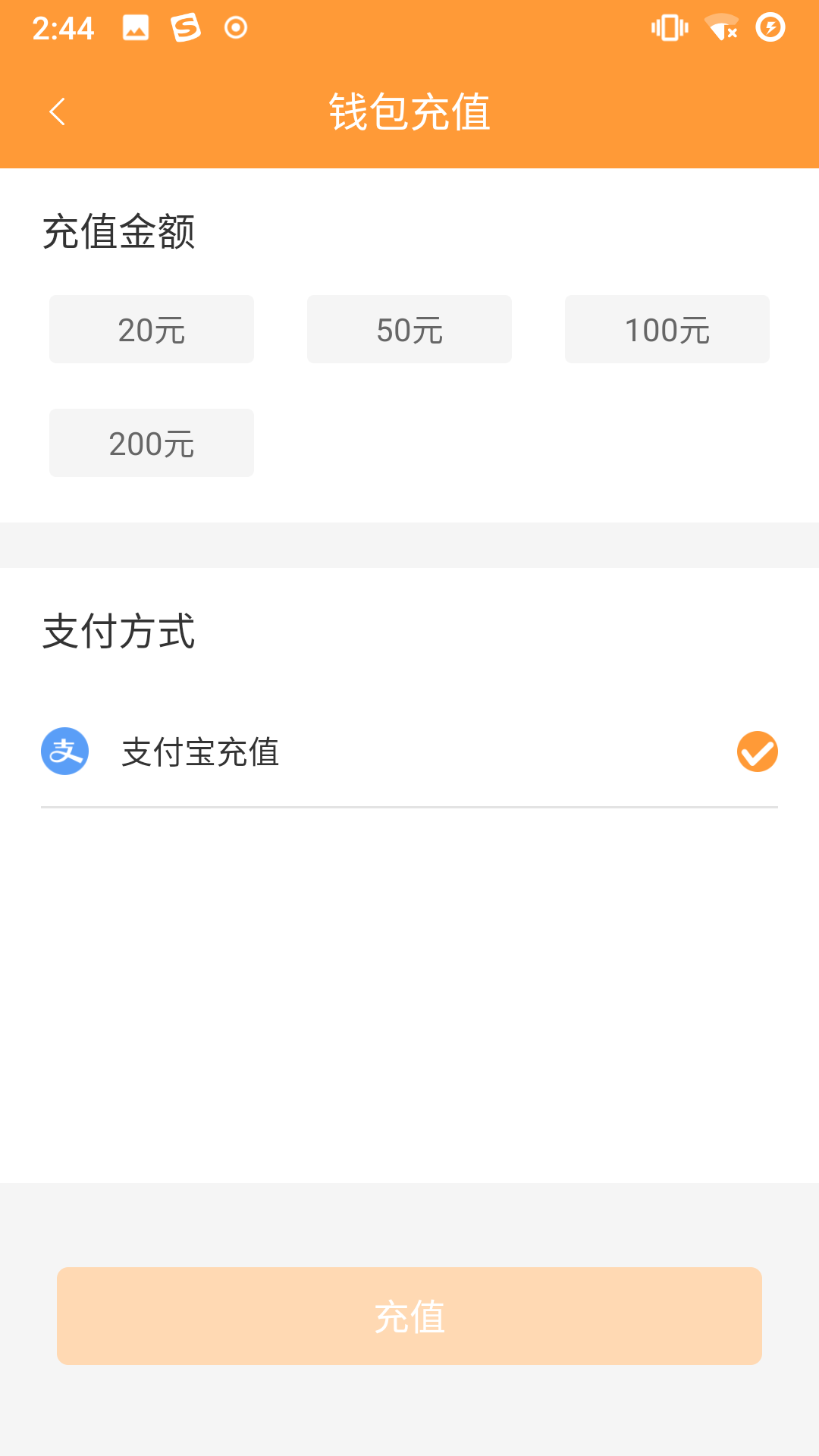The height and width of the screenshot is (1456, 819).
Task: Tap the divider line under Alipay row
Action: [x=409, y=806]
